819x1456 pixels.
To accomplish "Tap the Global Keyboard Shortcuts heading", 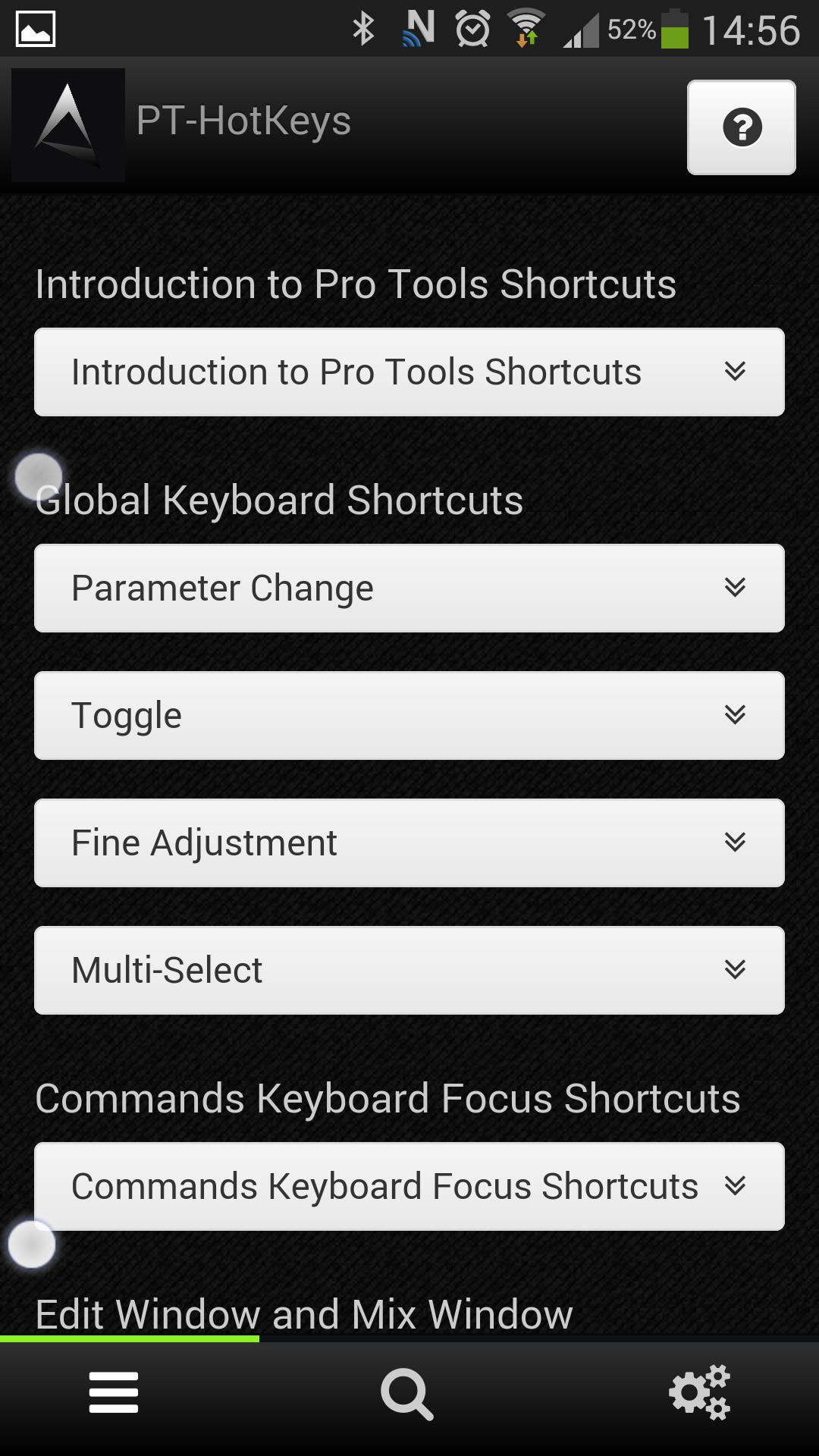I will click(x=279, y=499).
